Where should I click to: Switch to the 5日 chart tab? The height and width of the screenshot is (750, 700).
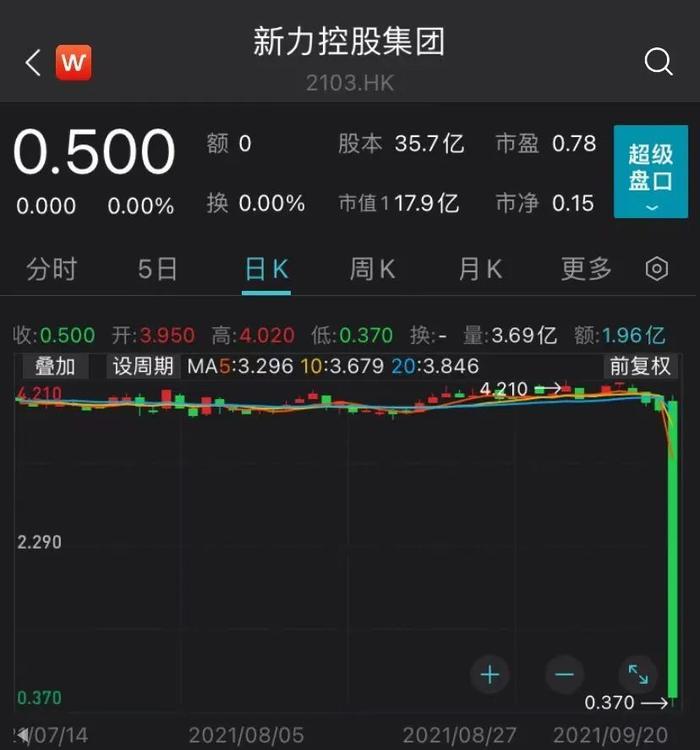(158, 269)
